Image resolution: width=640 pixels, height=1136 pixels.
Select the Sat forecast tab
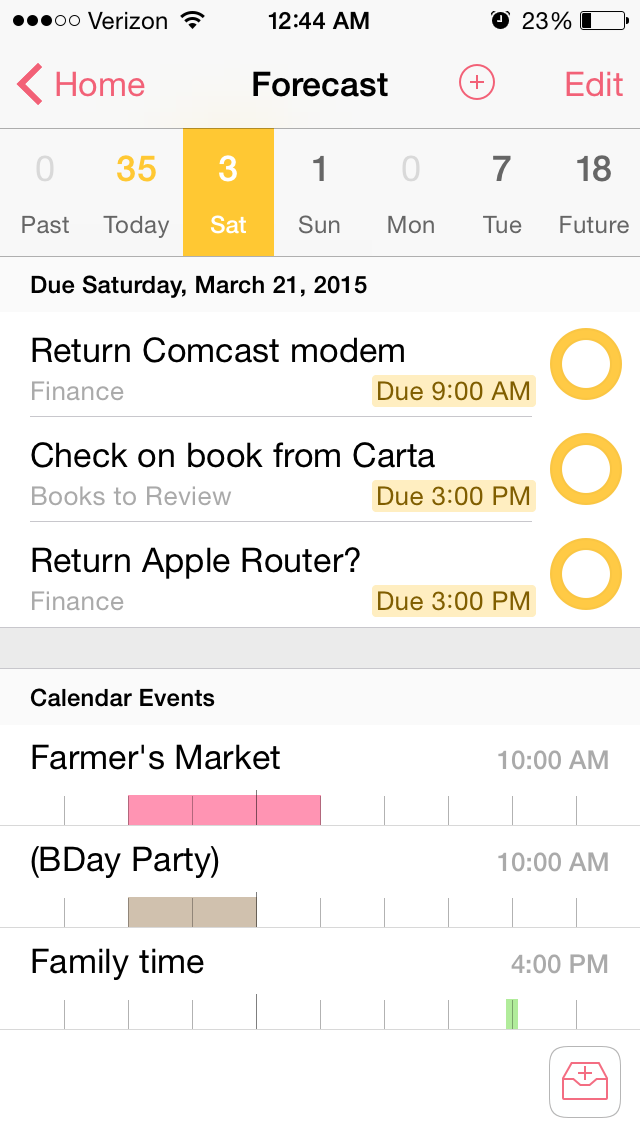(x=228, y=193)
